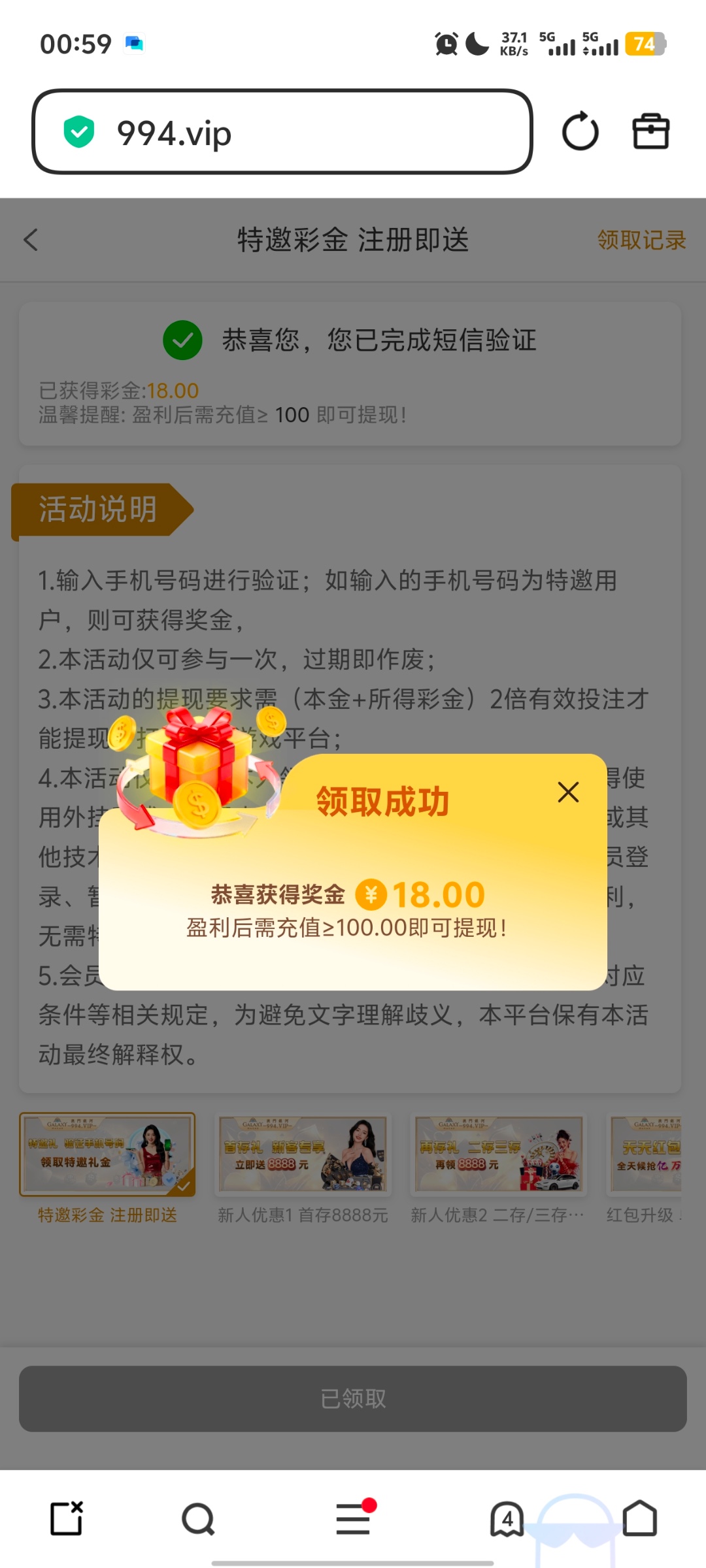Screen dimensions: 706x1568
Task: View the 4 open tabs
Action: tap(507, 1518)
